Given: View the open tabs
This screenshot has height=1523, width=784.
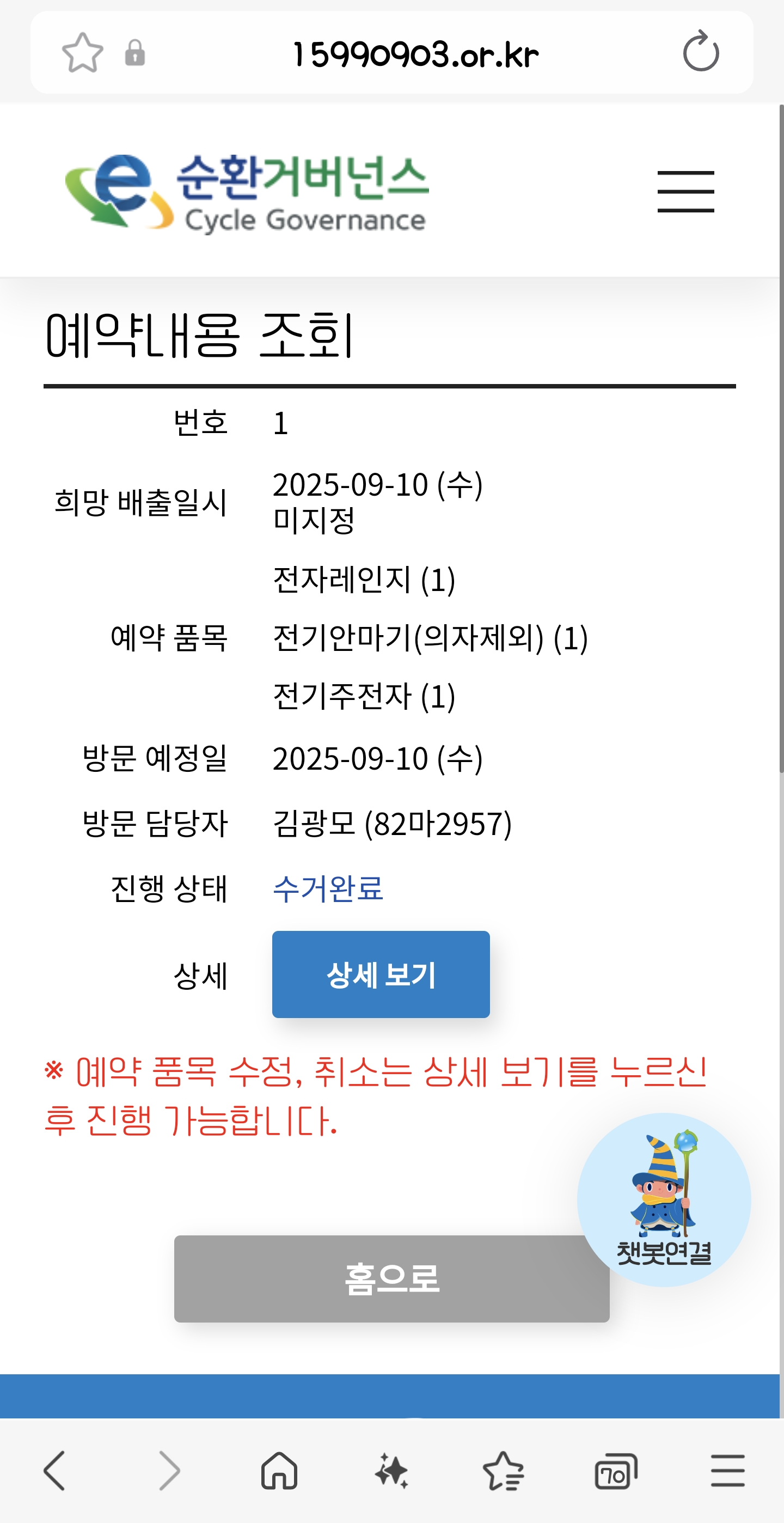Looking at the screenshot, I should tap(616, 1470).
